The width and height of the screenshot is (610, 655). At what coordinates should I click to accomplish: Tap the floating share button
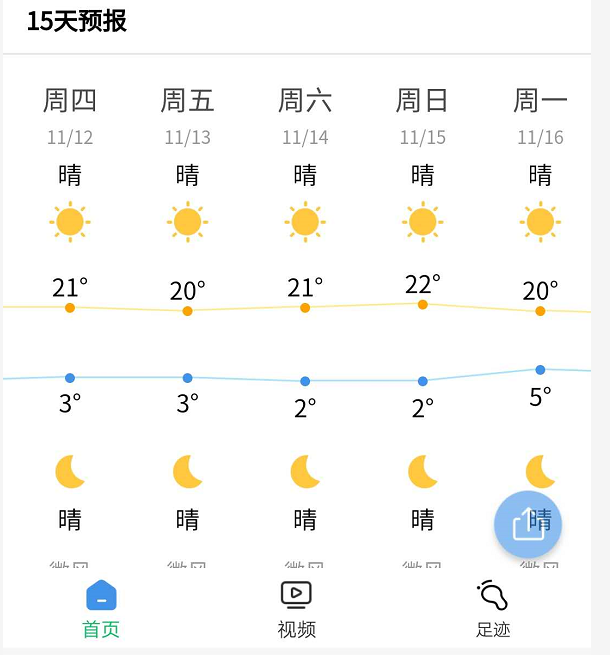[x=528, y=525]
